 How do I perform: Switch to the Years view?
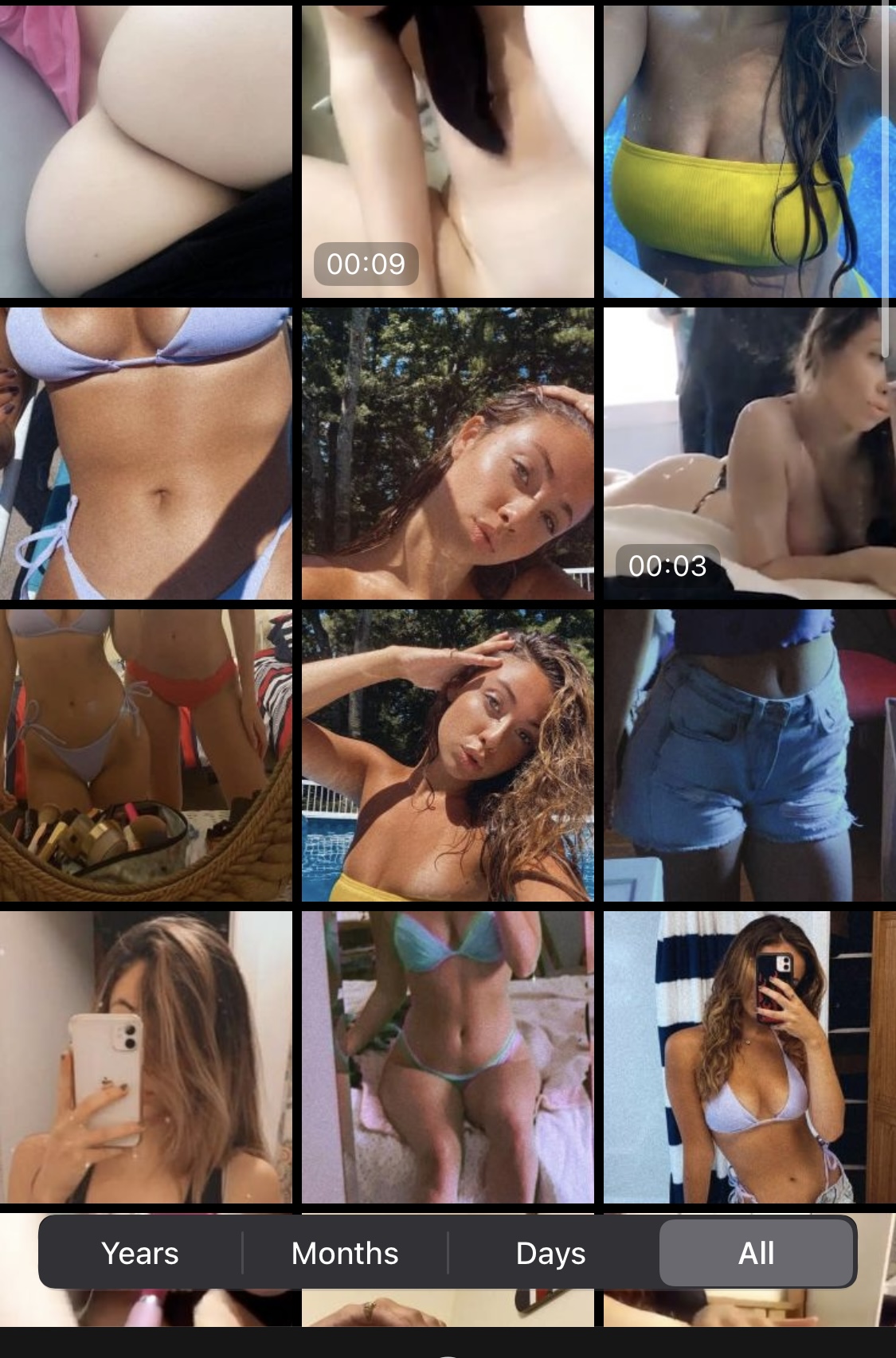[140, 1253]
